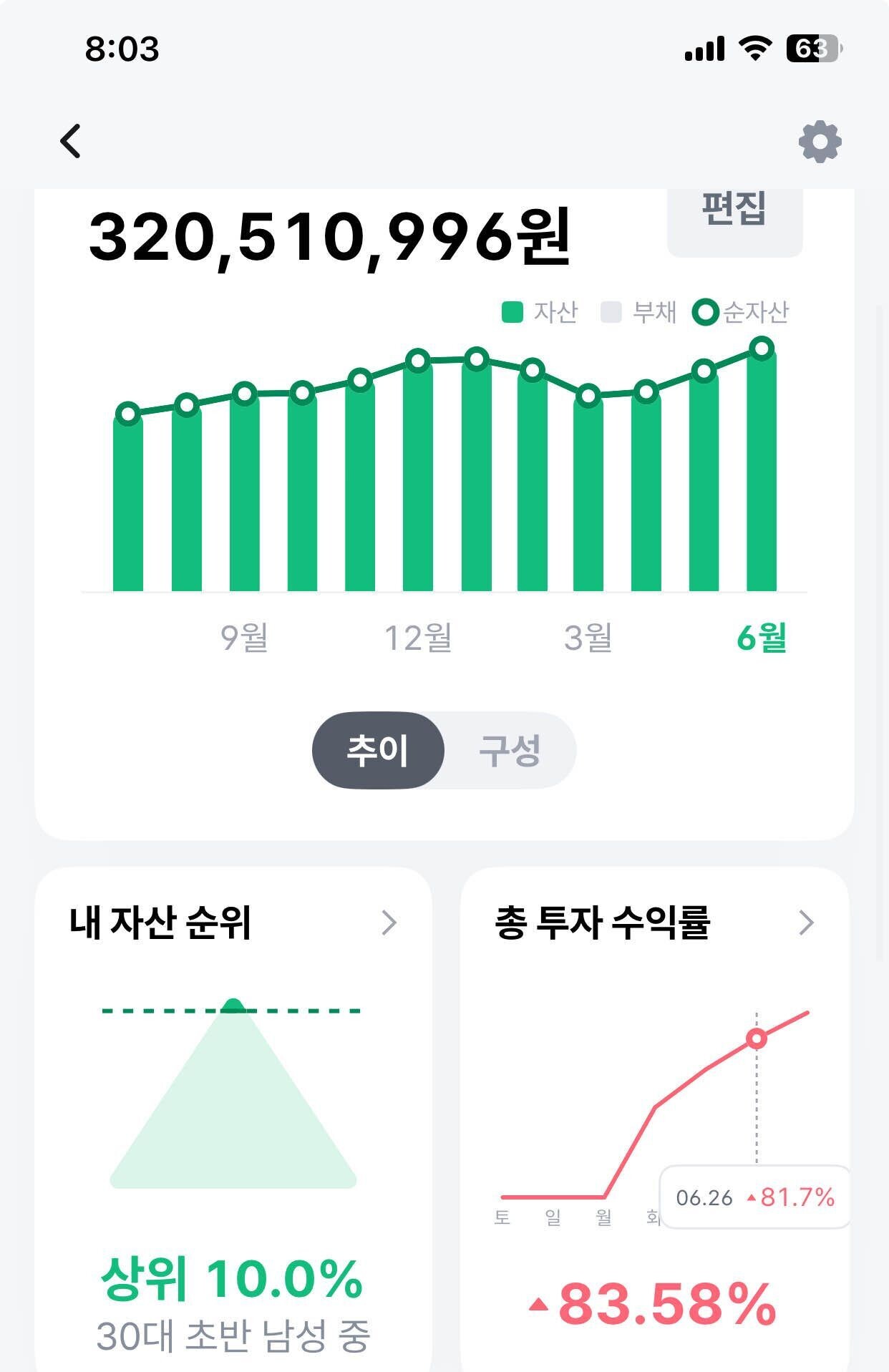Click the gray 부채 legend square

coord(609,313)
